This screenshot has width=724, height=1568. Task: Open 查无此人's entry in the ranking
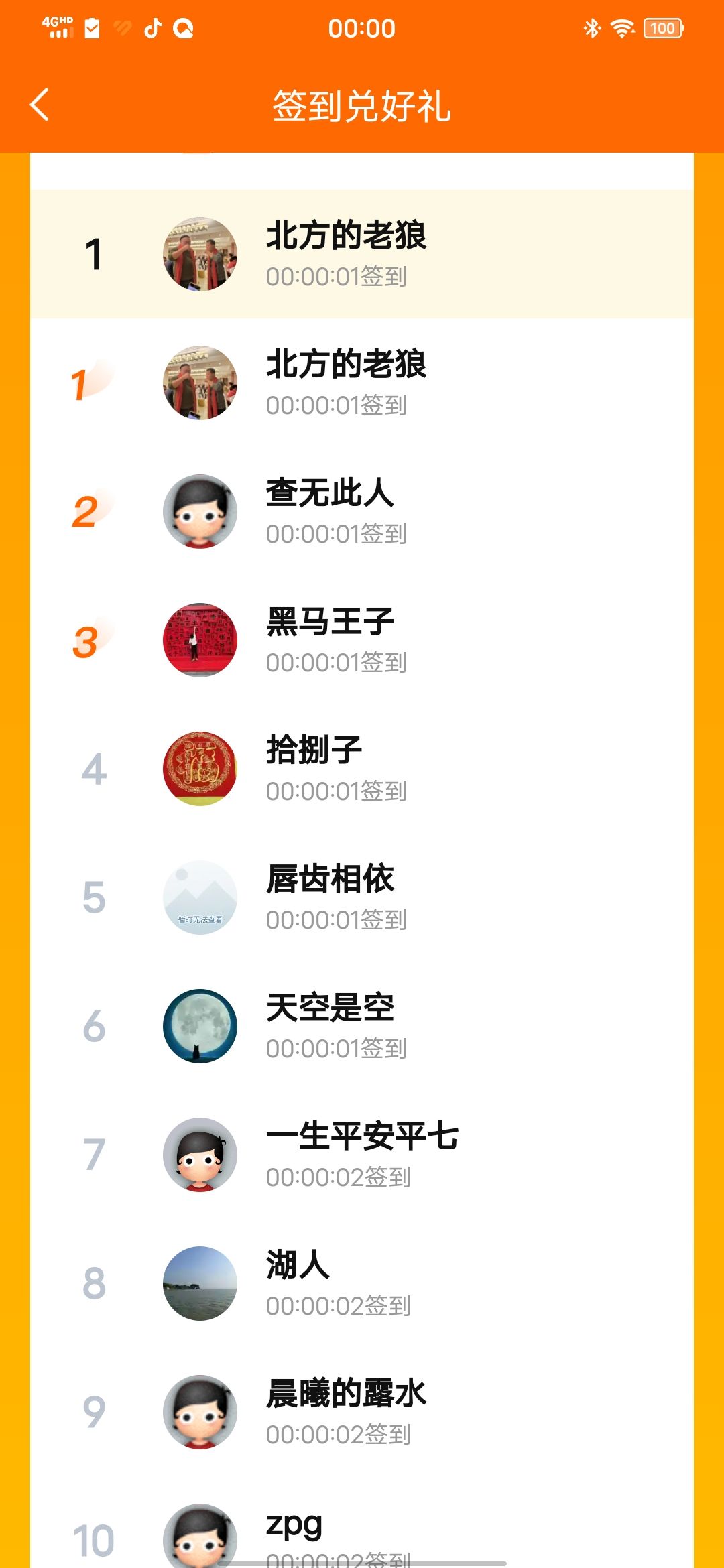(x=362, y=511)
